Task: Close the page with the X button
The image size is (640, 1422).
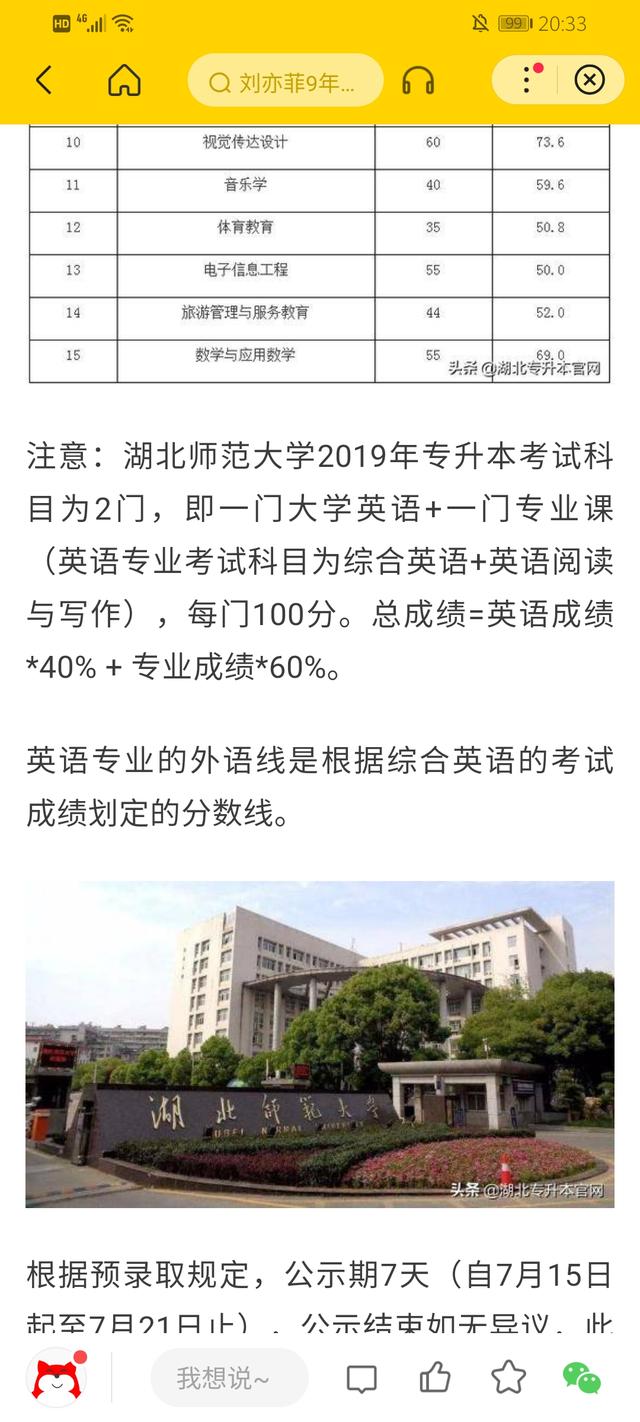Action: [590, 80]
